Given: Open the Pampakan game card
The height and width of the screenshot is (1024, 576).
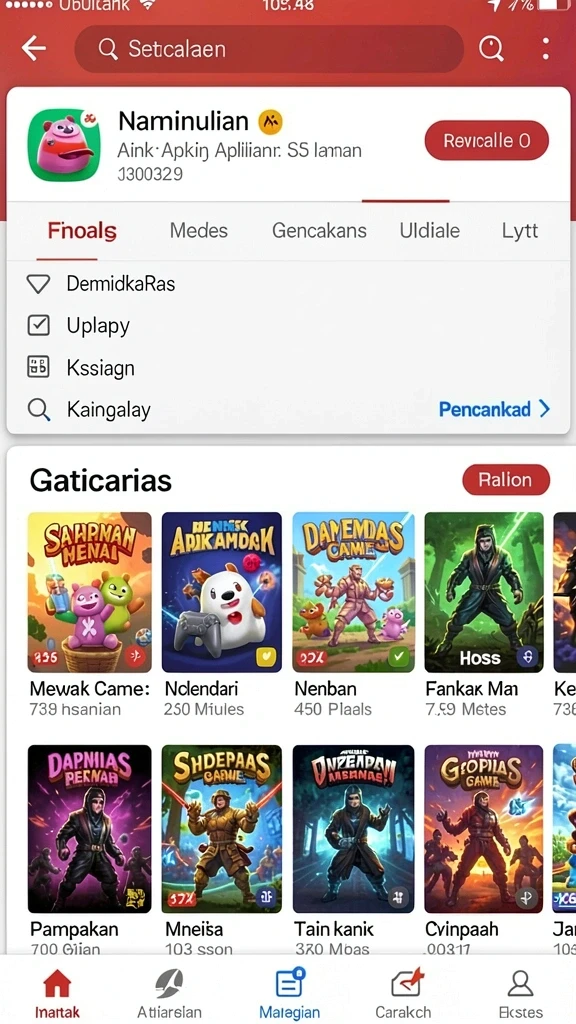Looking at the screenshot, I should [89, 849].
